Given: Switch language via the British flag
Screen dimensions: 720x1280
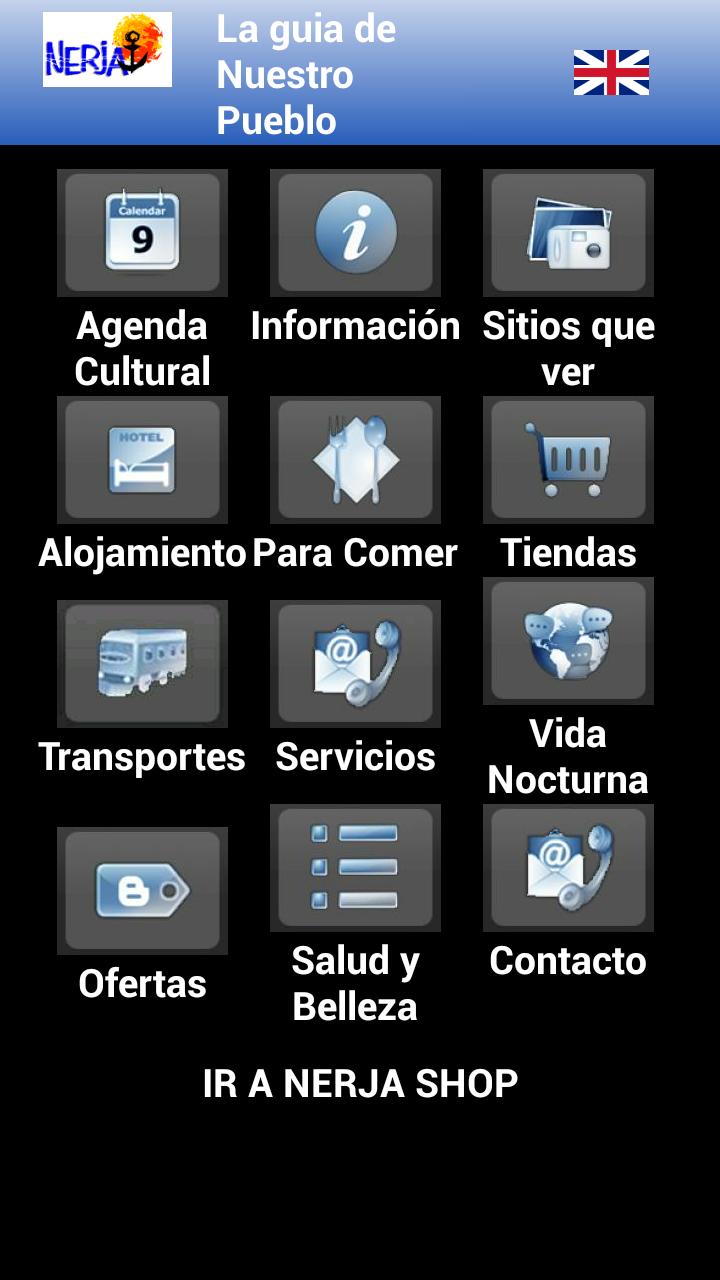Looking at the screenshot, I should [611, 72].
